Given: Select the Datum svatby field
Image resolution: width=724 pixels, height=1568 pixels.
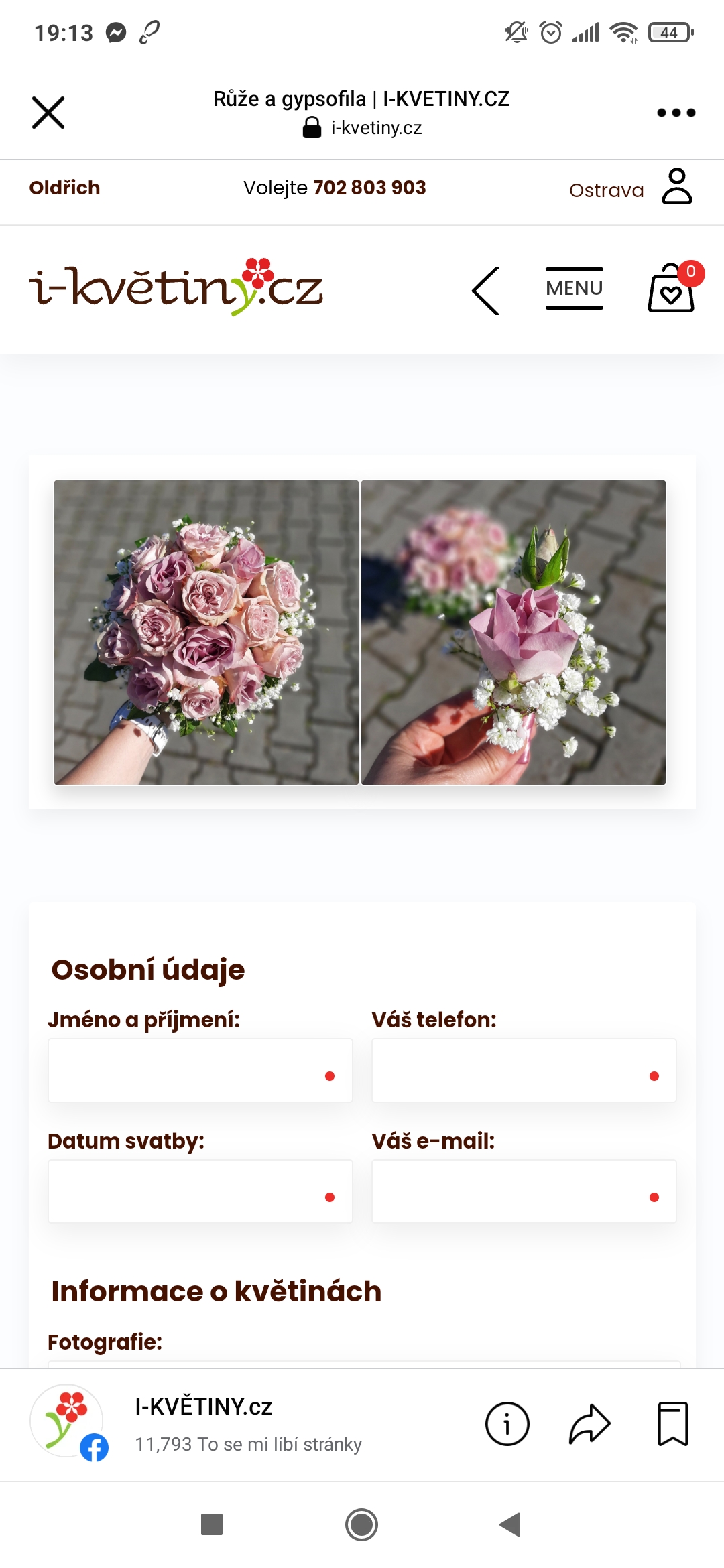Looking at the screenshot, I should (200, 1191).
